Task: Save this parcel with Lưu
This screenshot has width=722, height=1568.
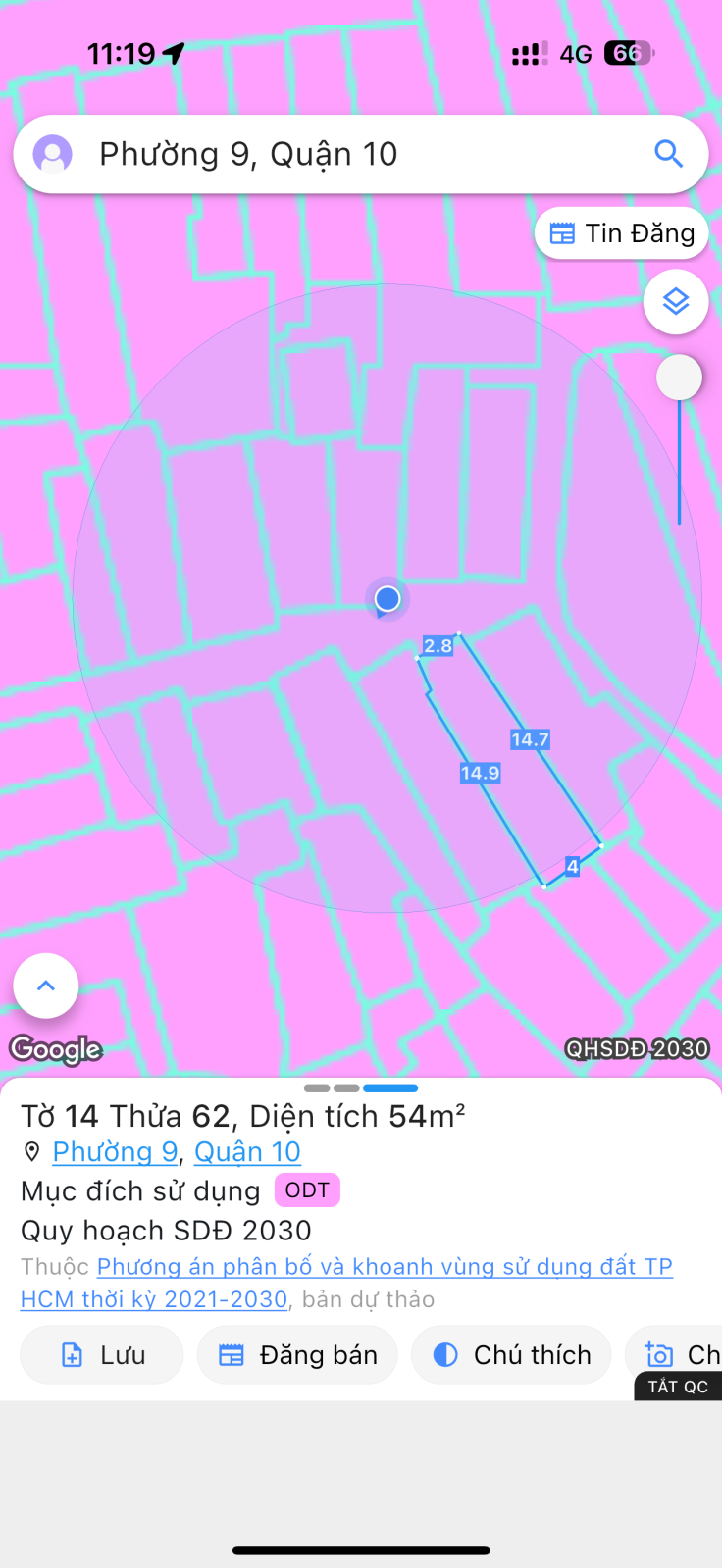Action: coord(102,1355)
